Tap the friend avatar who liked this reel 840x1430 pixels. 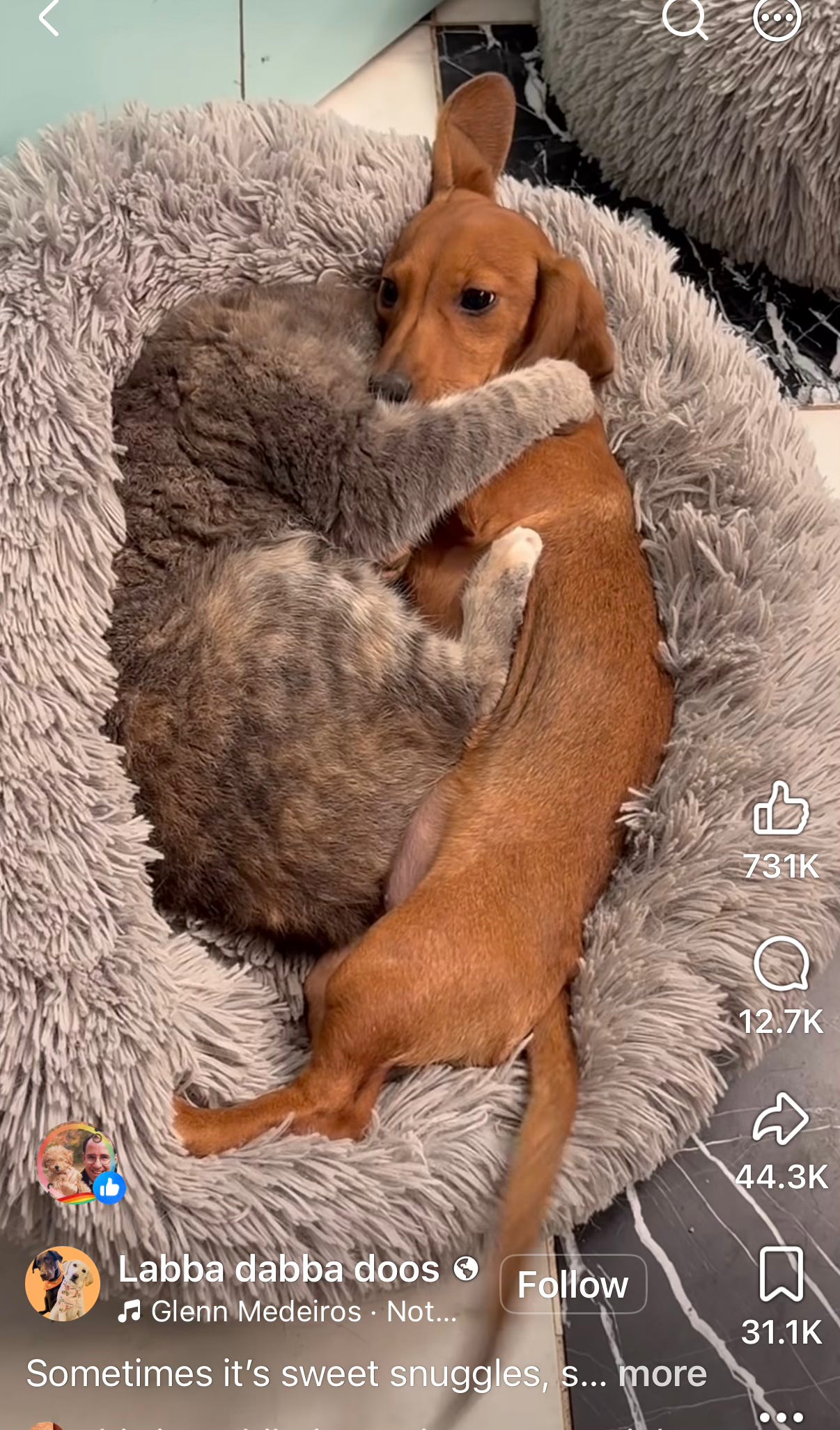[77, 1163]
